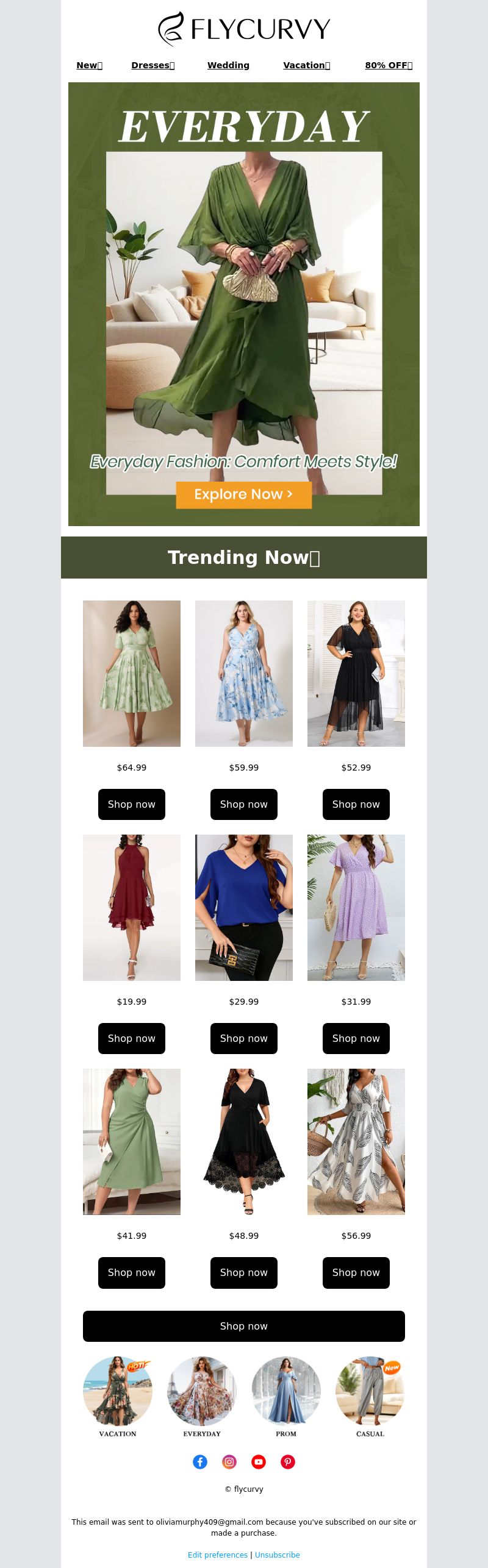Shop now for the $64.99 green dress
Screen dimensions: 488x1568
click(131, 804)
